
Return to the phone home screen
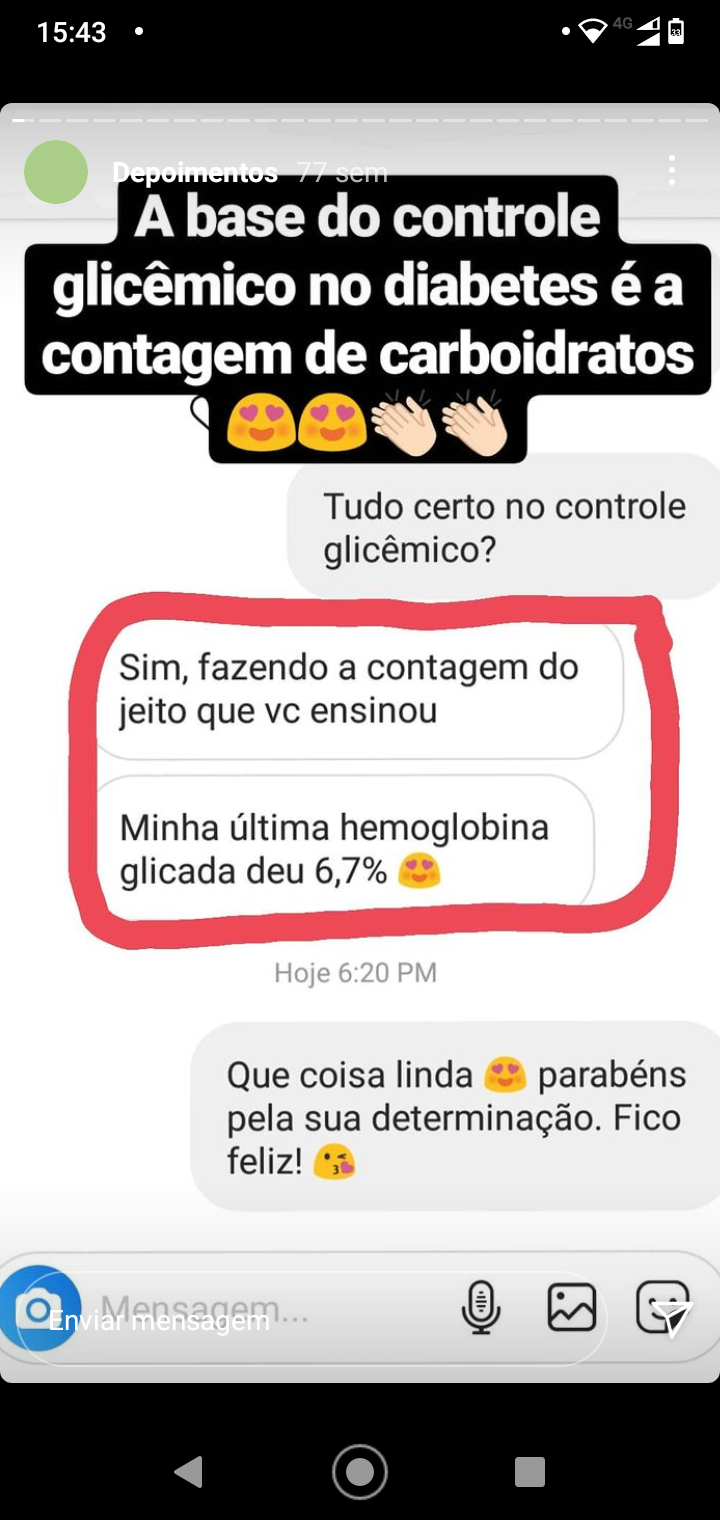pos(360,1472)
